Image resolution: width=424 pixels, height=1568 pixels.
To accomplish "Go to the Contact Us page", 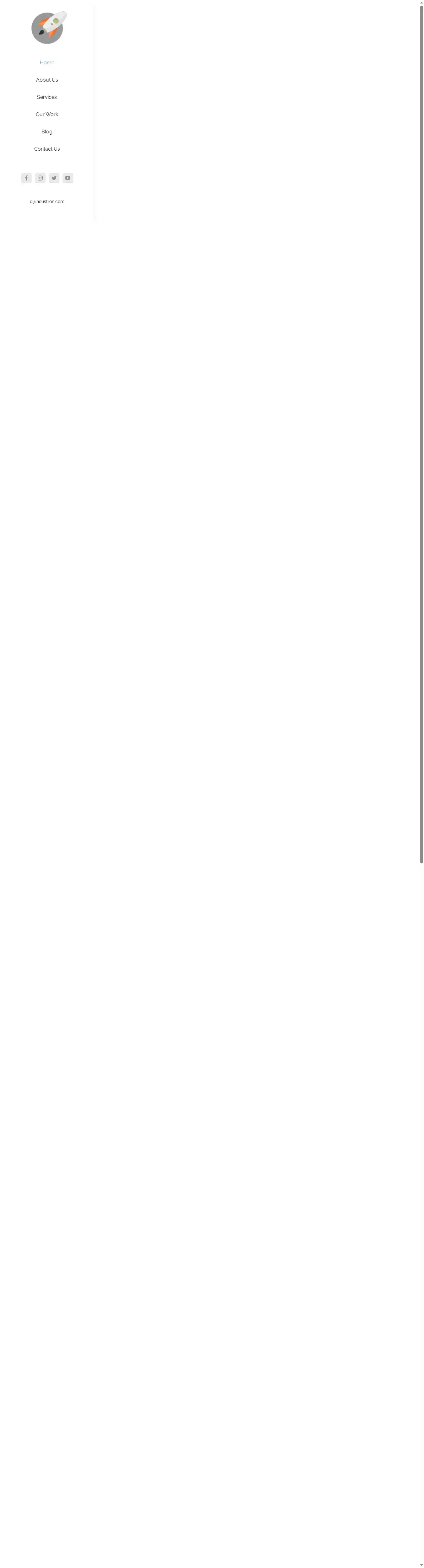I will click(x=47, y=149).
